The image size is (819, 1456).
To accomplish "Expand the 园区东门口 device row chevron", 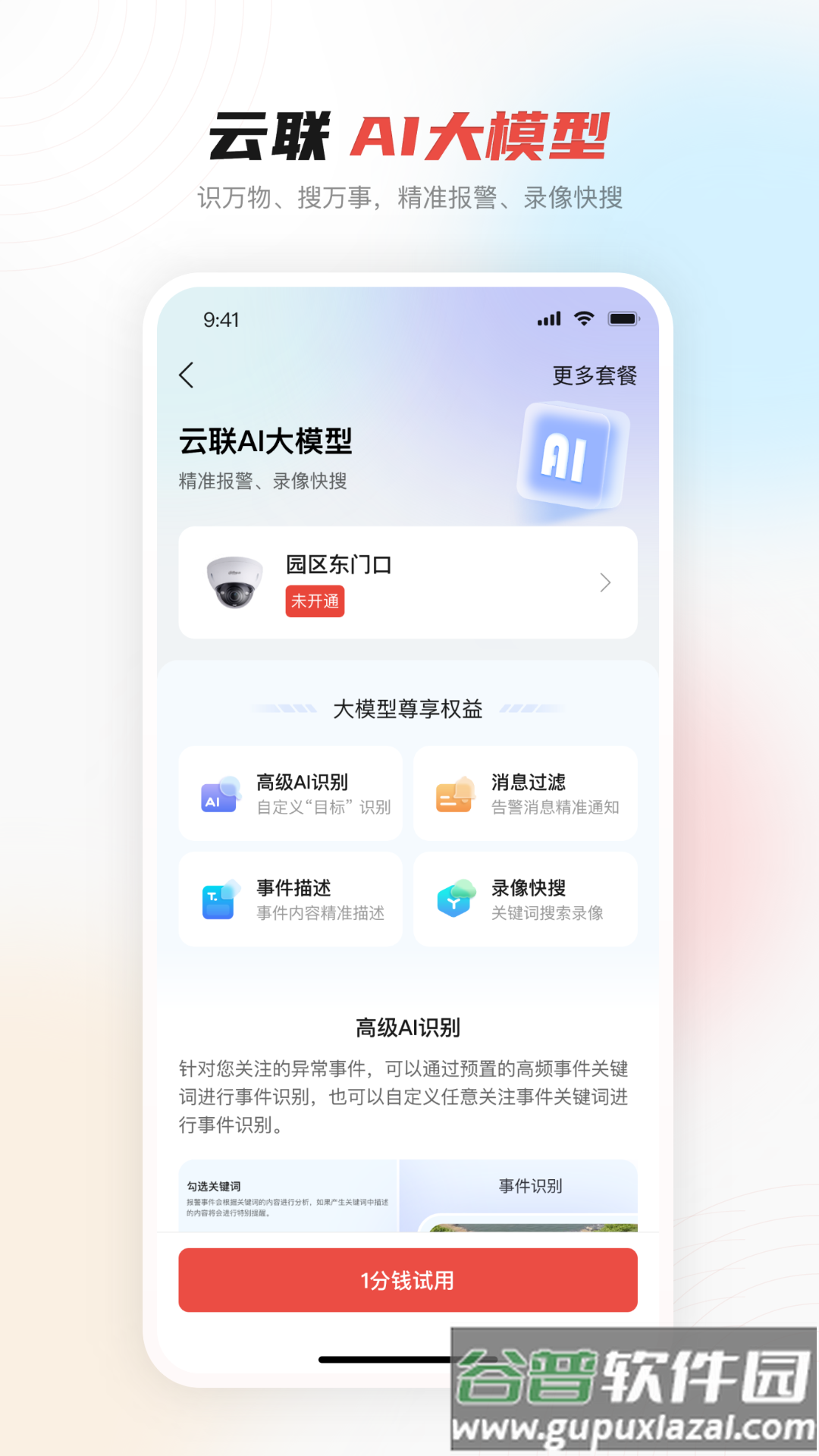I will [605, 582].
